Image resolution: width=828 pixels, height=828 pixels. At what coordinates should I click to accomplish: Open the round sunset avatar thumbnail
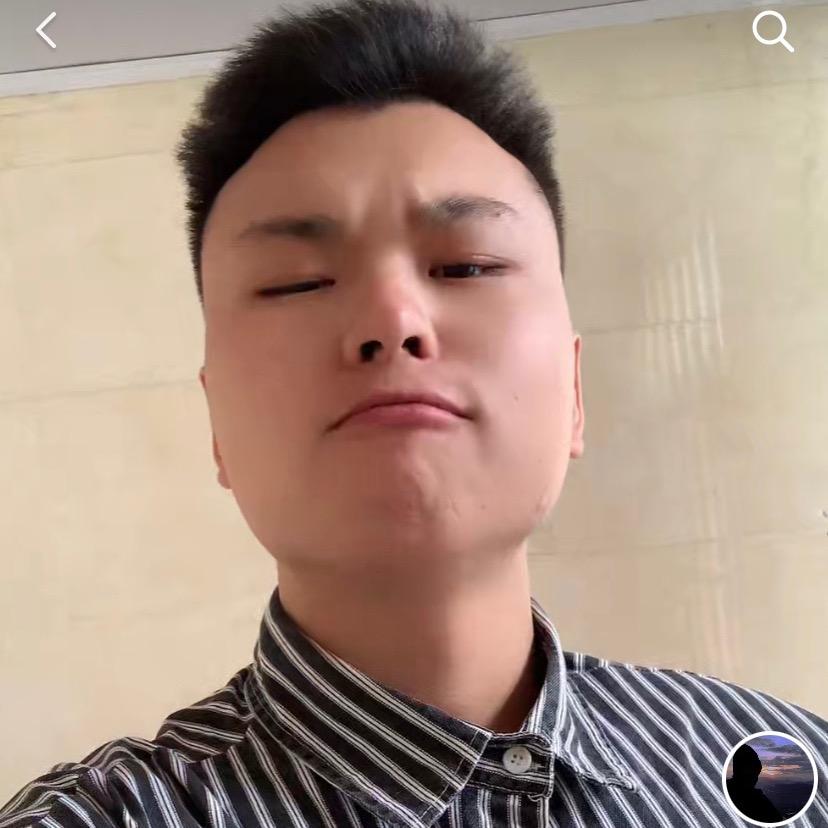(770, 779)
